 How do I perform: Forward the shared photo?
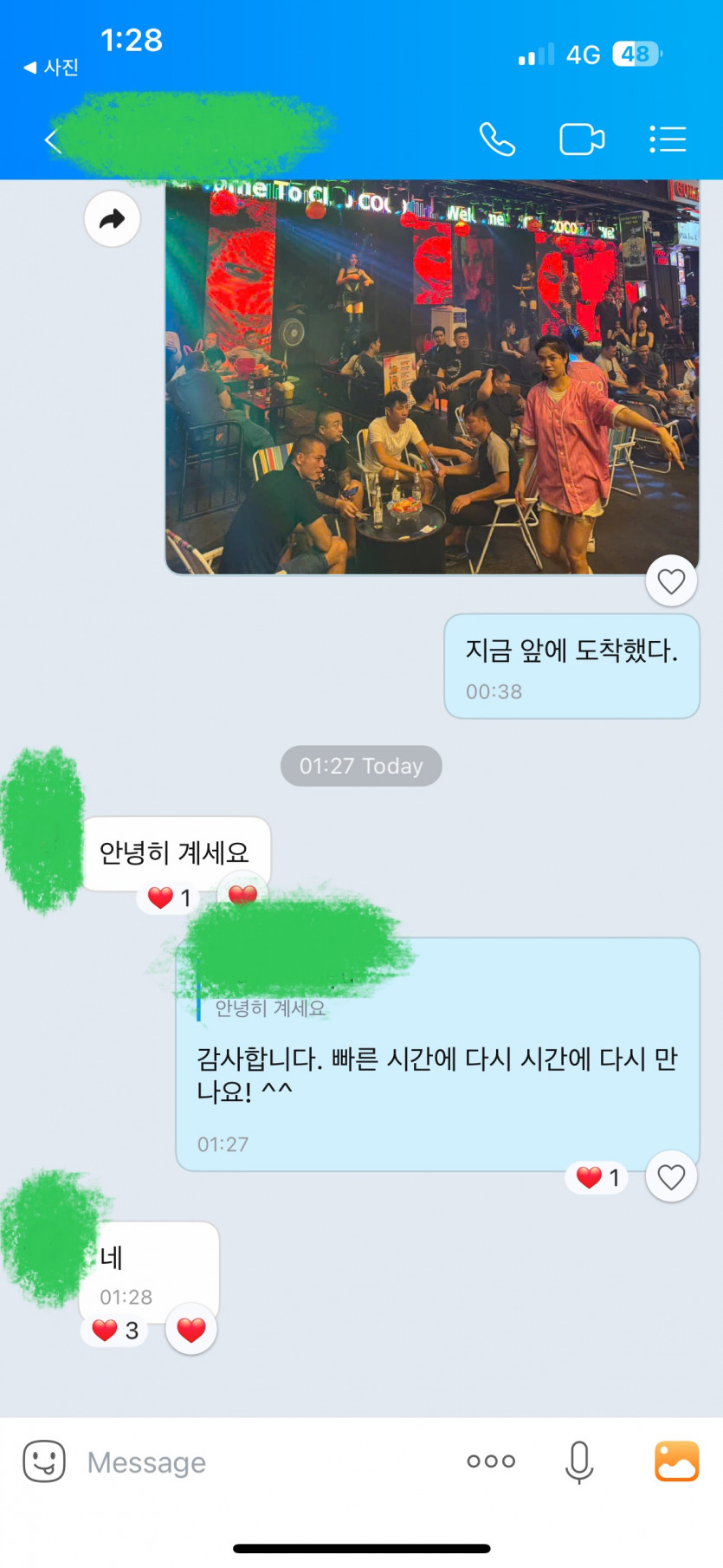click(x=113, y=219)
